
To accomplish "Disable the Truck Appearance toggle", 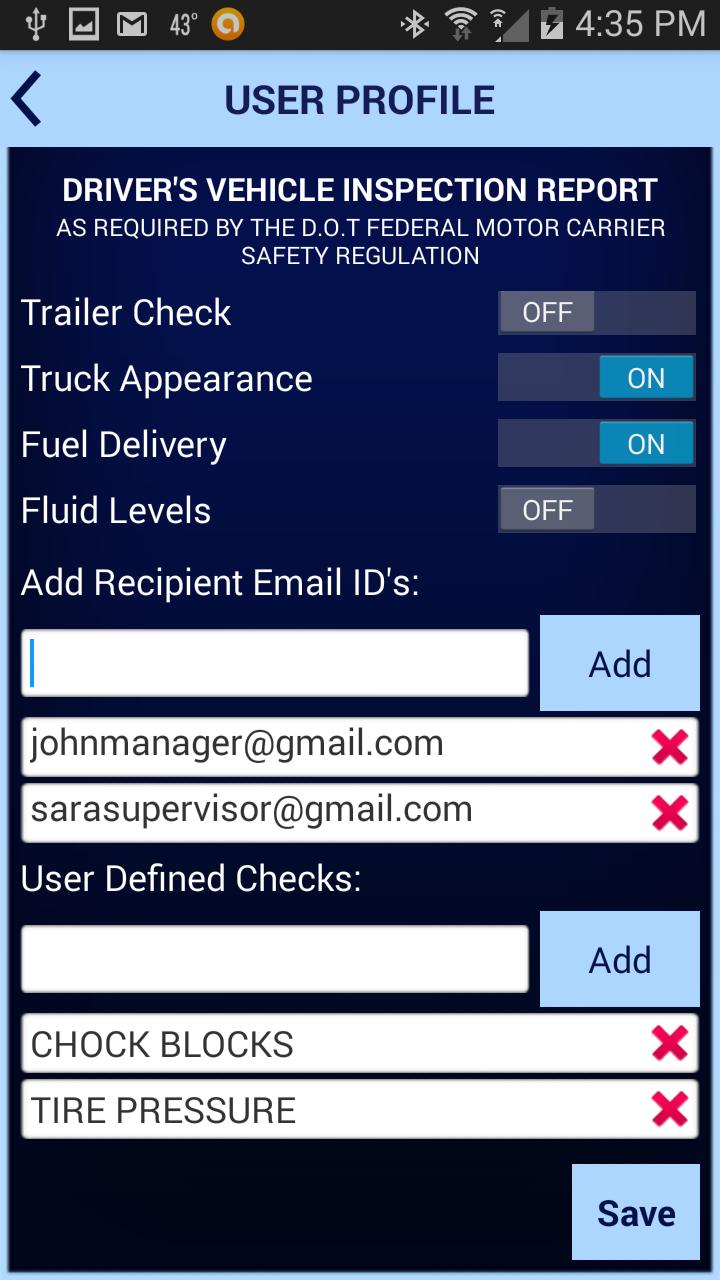I will (x=596, y=378).
